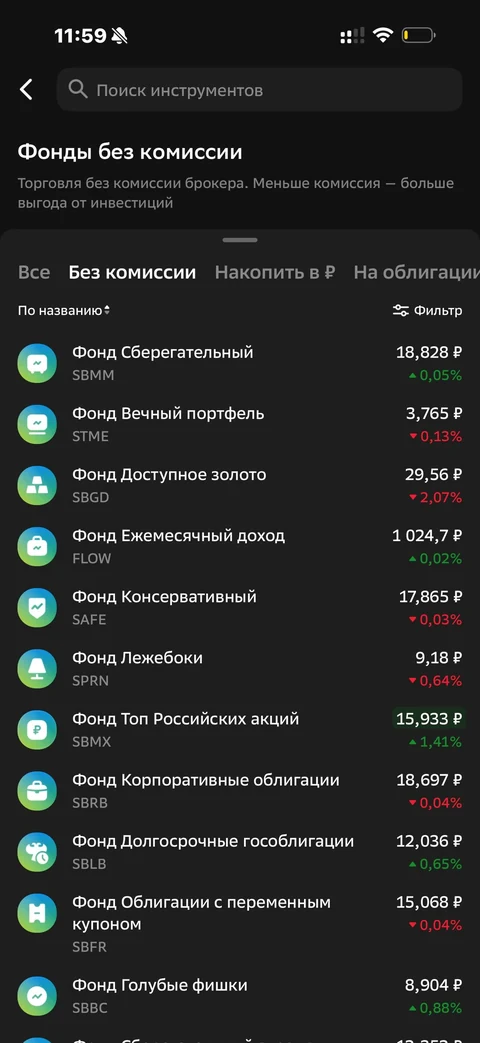Open Фонд Корпоративные облигации SBRB
The image size is (480, 1043).
point(240,792)
